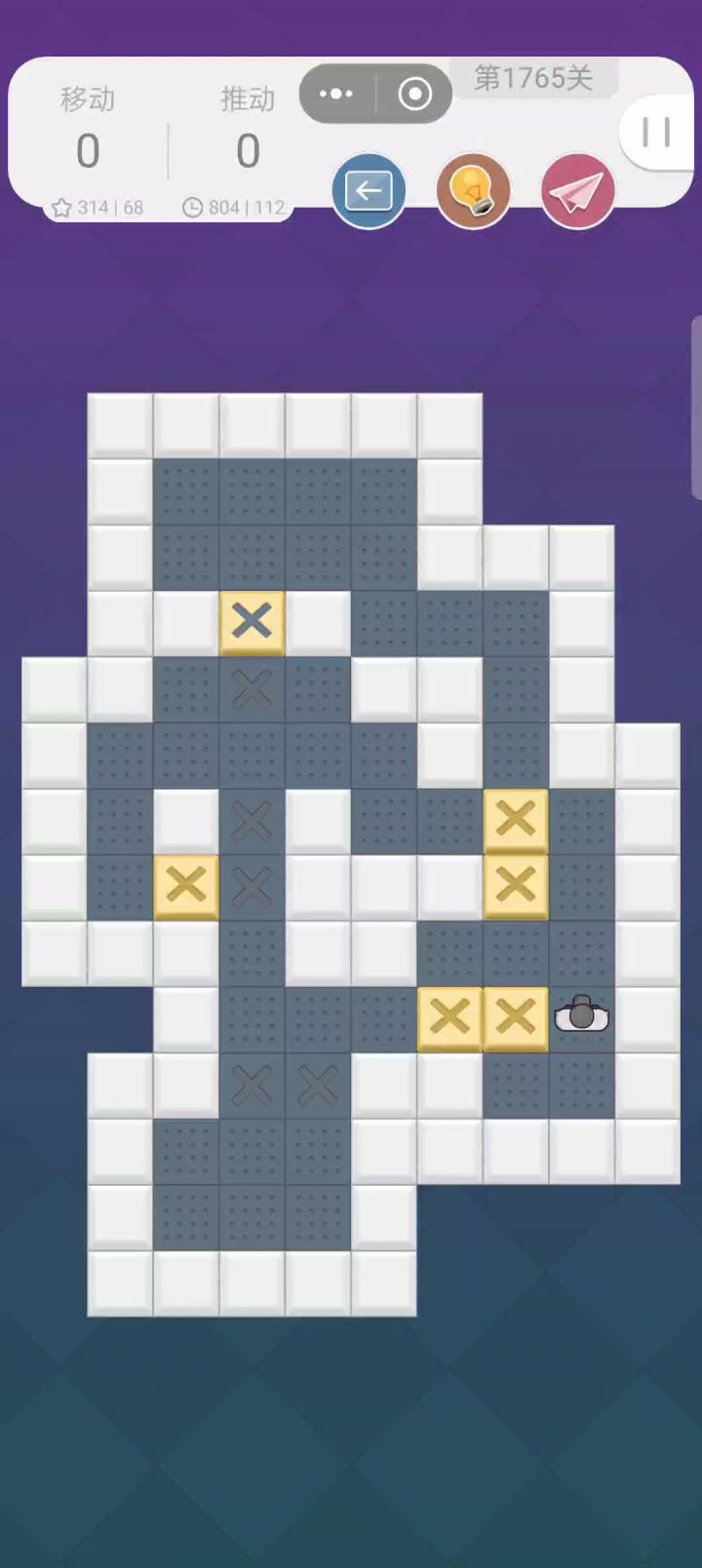Open the mini-program three-dot menu
This screenshot has width=702, height=1568.
pyautogui.click(x=336, y=94)
